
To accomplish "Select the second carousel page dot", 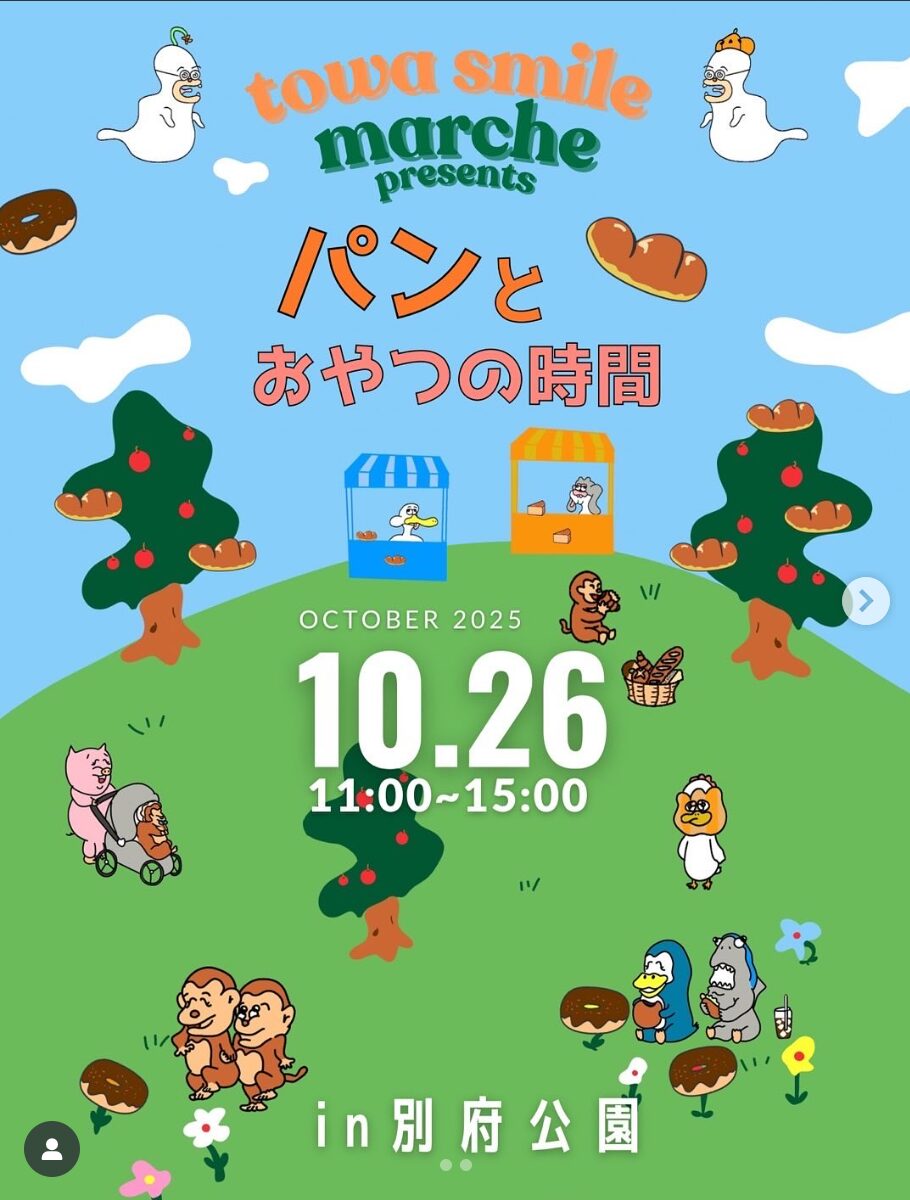I will tap(466, 1165).
